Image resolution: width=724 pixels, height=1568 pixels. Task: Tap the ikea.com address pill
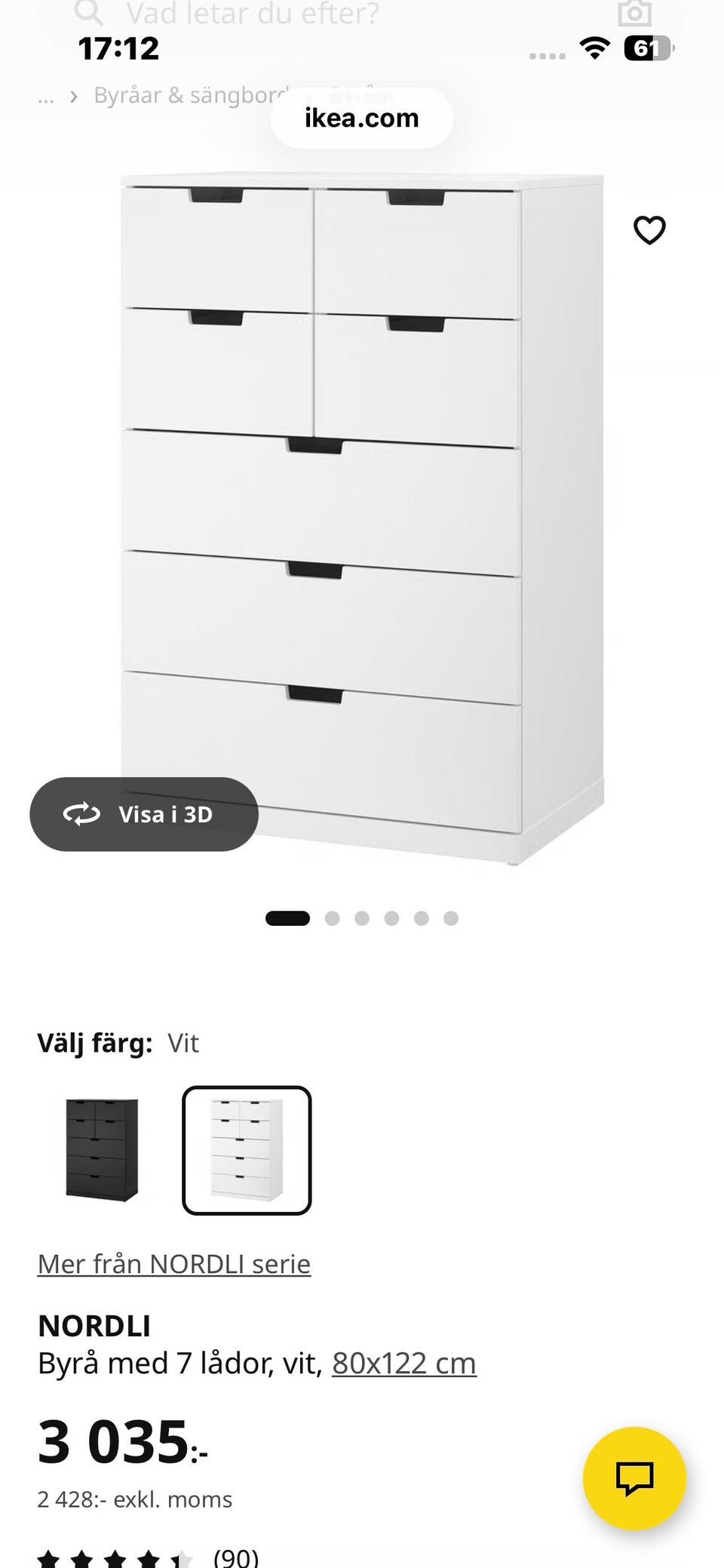[x=362, y=118]
